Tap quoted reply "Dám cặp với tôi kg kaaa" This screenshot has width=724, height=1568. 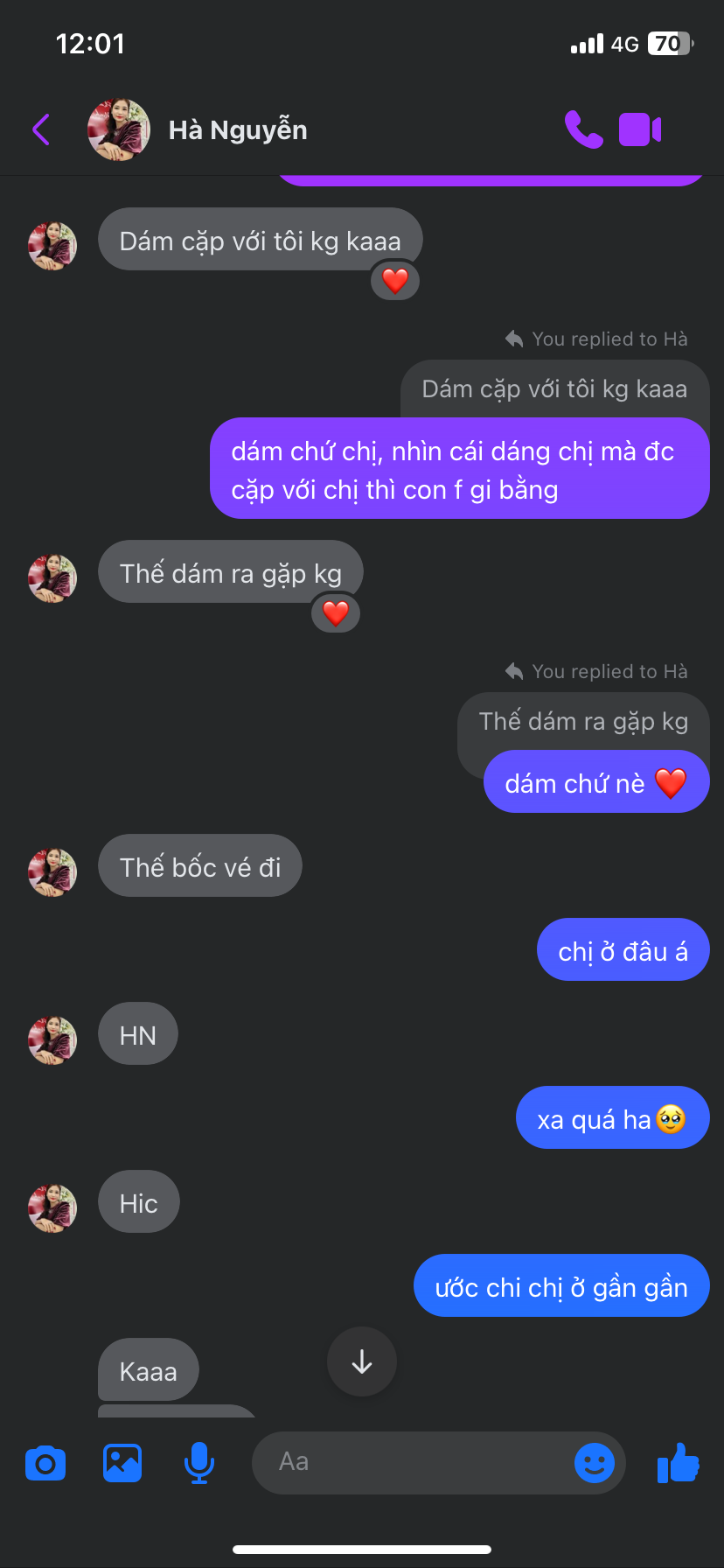(554, 388)
